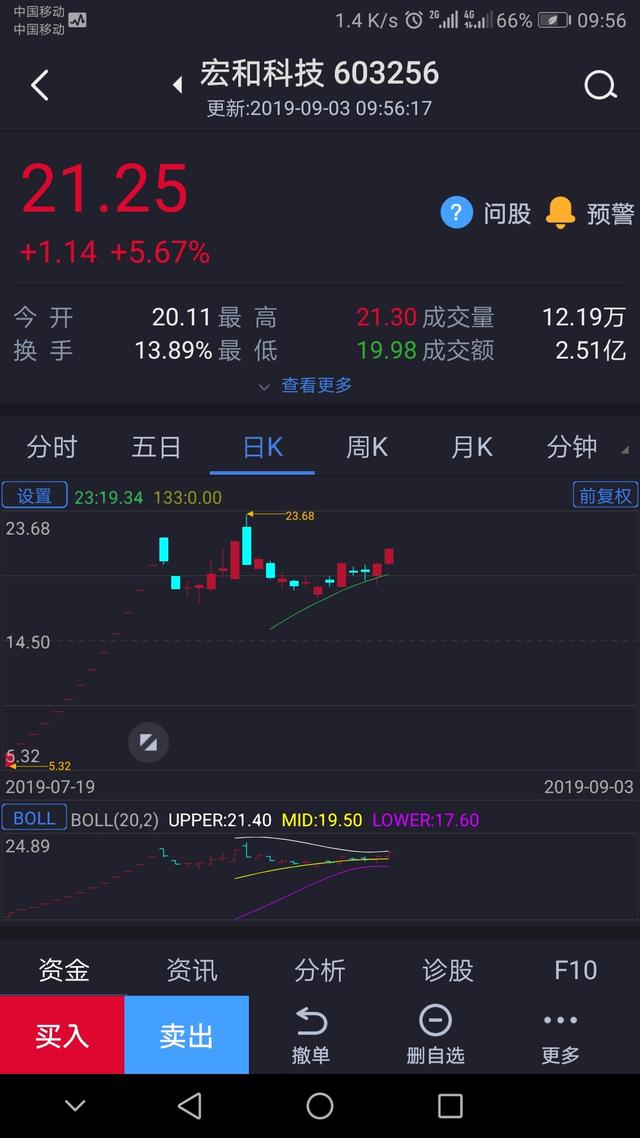
Task: Open chart 设置 settings
Action: pos(34,496)
